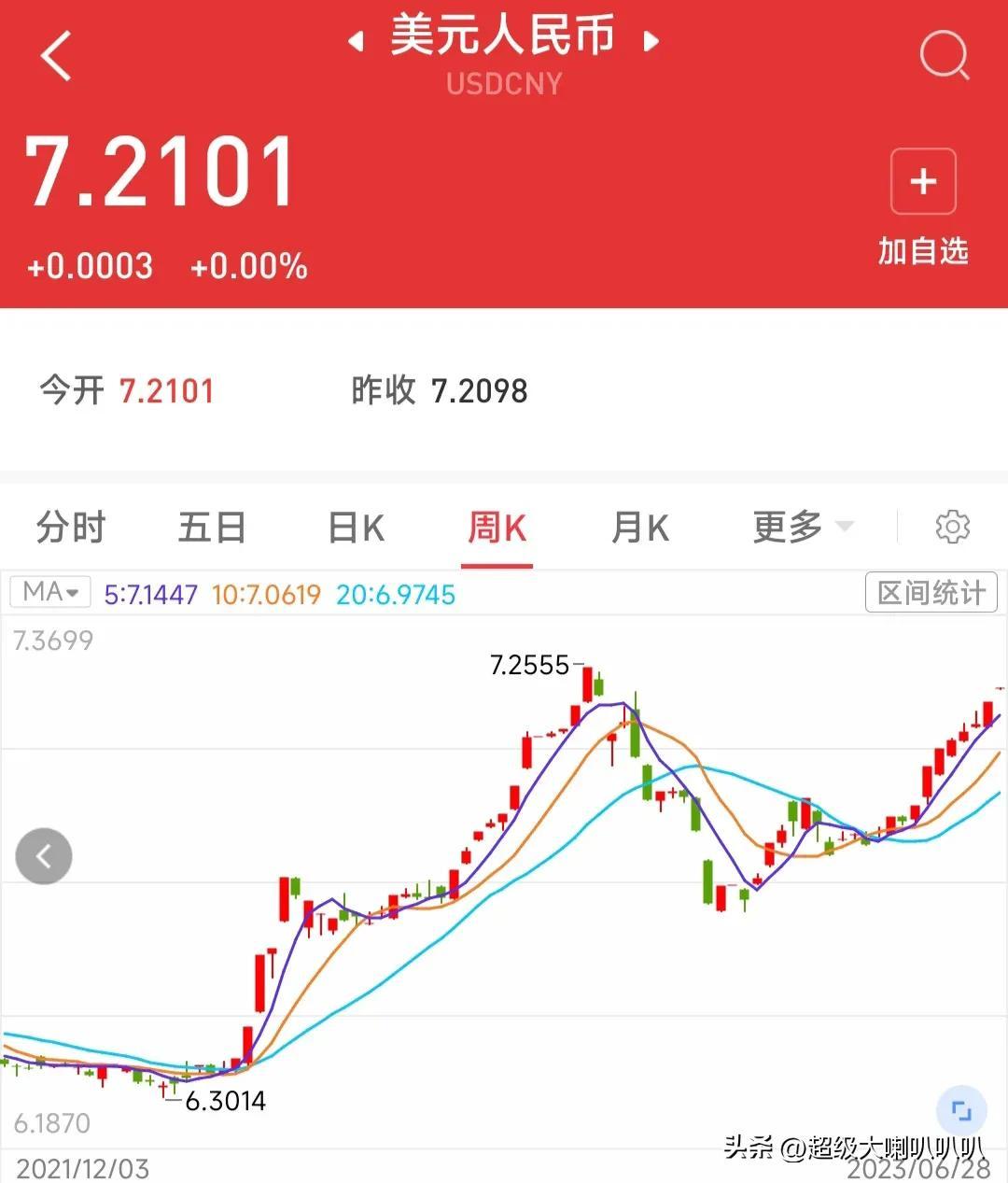Select the 分时 chart tab
The width and height of the screenshot is (1008, 1183).
point(71,528)
